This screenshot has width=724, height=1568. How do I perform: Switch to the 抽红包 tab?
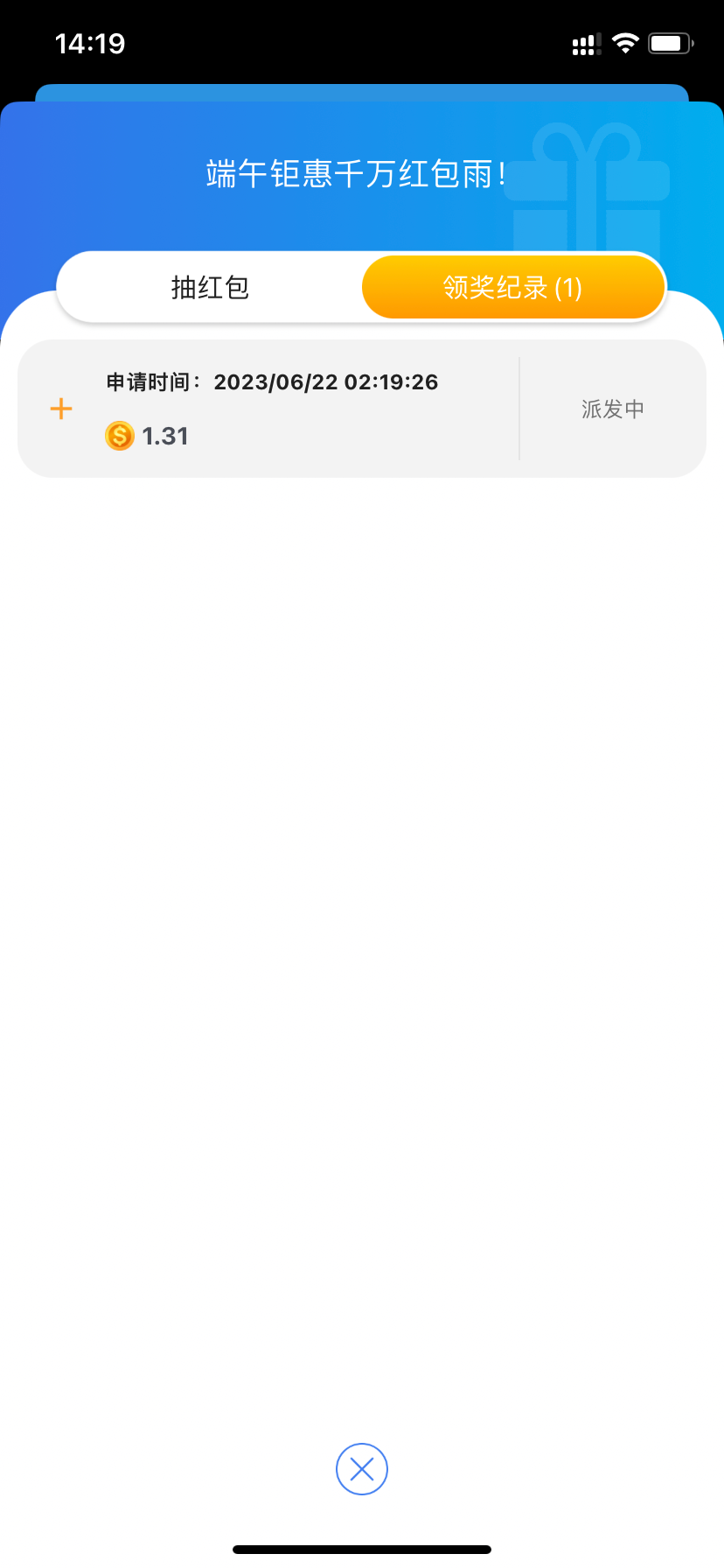click(210, 288)
